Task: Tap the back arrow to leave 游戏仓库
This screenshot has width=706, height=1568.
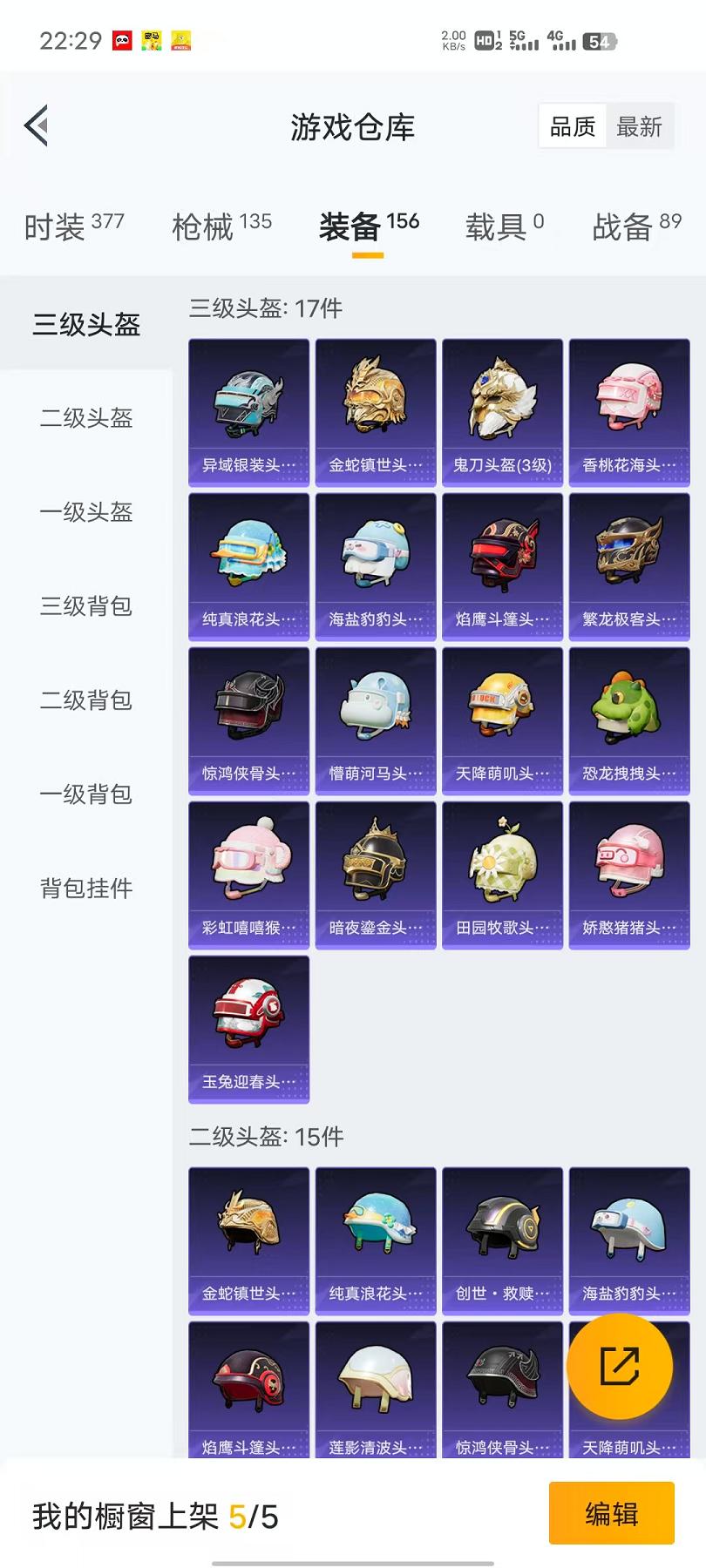Action: [x=37, y=125]
